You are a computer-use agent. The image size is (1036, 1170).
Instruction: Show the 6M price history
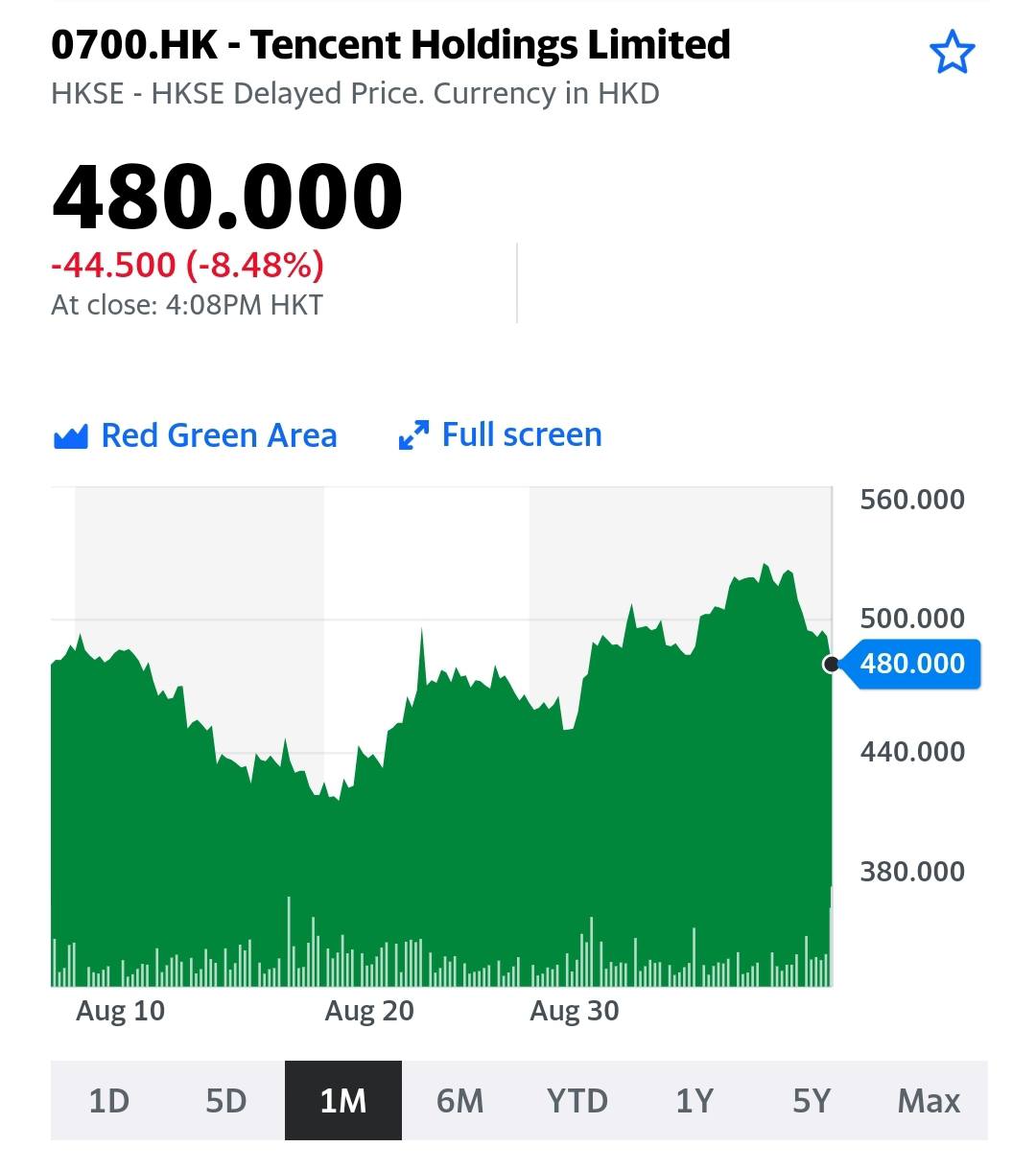pos(459,1100)
